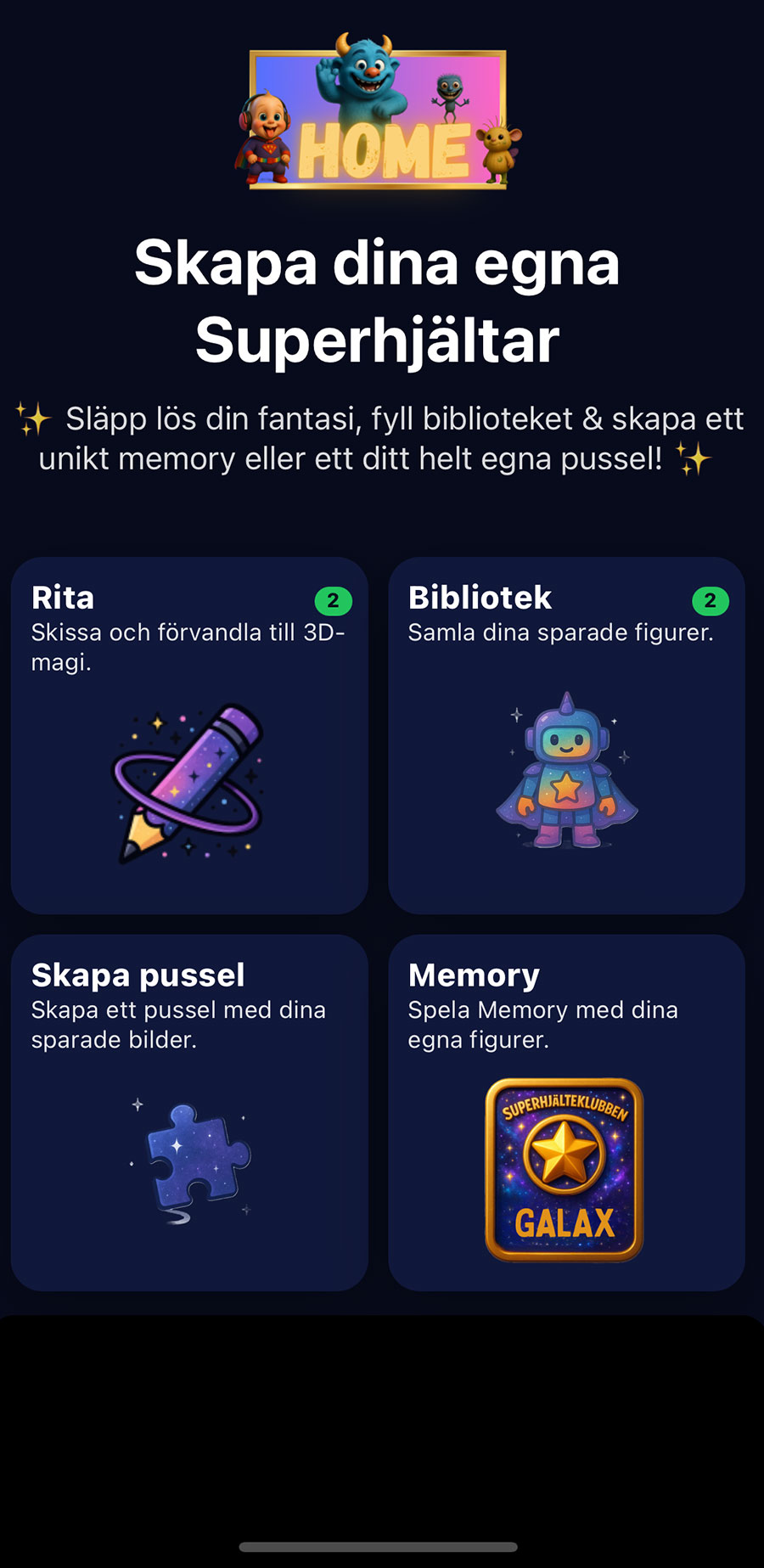Select the Skapa pussel card

(x=189, y=1112)
